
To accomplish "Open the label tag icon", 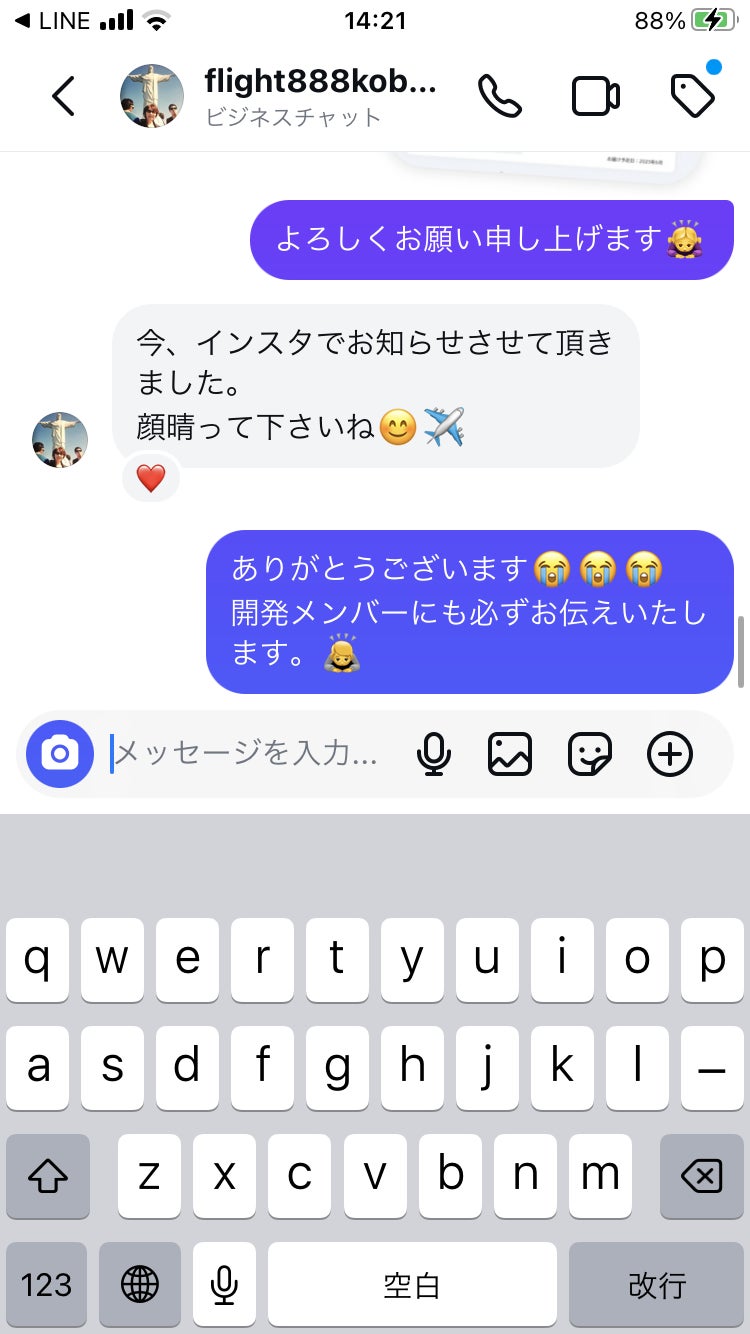I will click(x=692, y=96).
